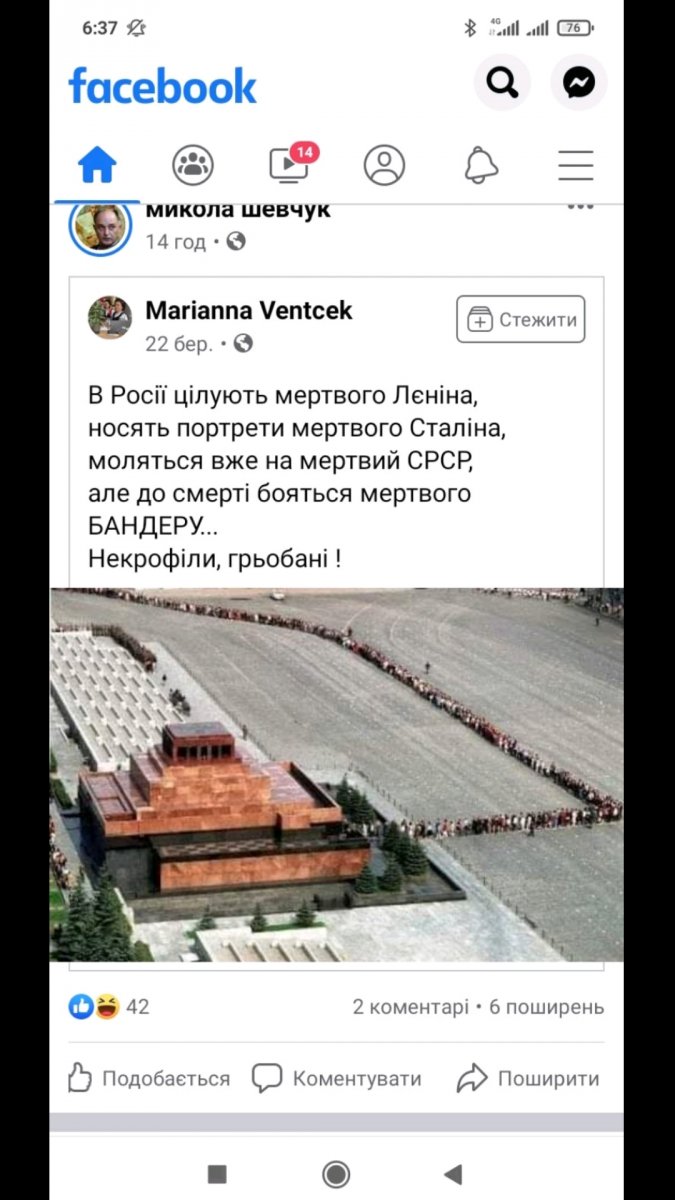Open the Watch video tab
Viewport: 675px width, 1200px height.
(288, 165)
